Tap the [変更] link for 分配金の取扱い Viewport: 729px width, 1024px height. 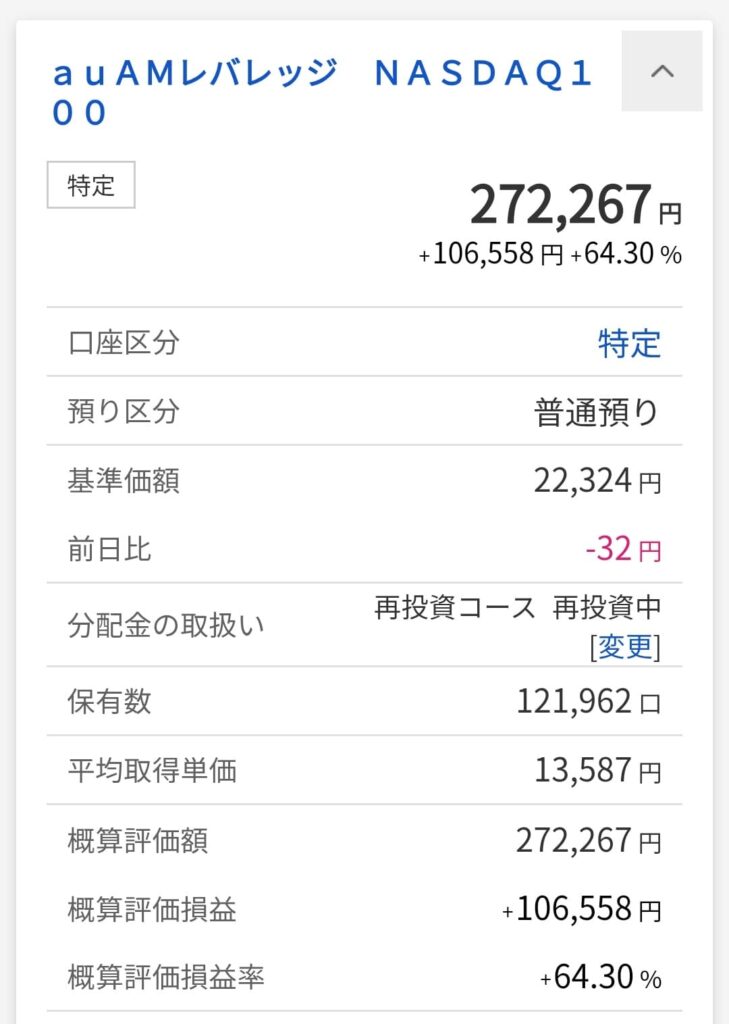(624, 647)
